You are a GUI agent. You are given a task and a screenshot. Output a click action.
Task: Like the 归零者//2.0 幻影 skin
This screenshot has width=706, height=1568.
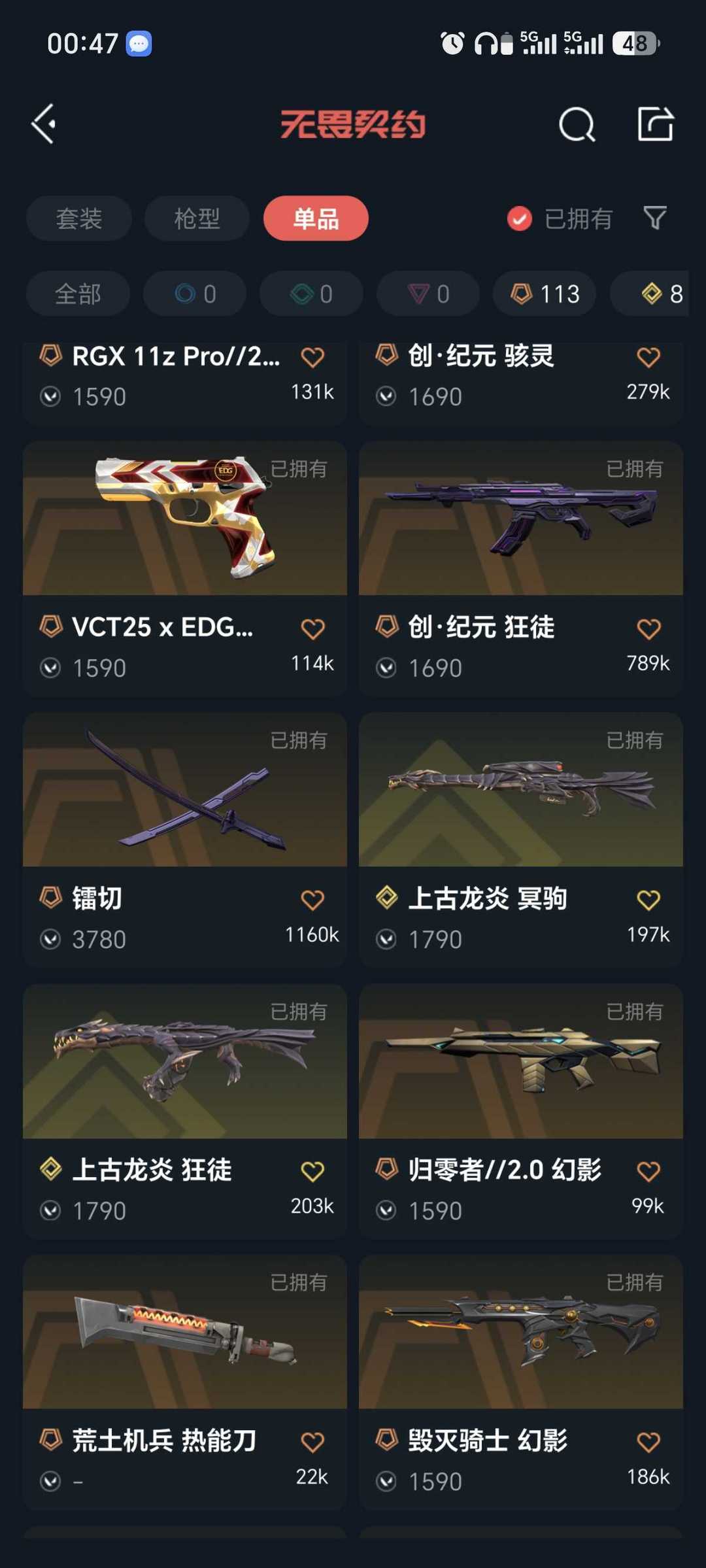coord(648,1172)
